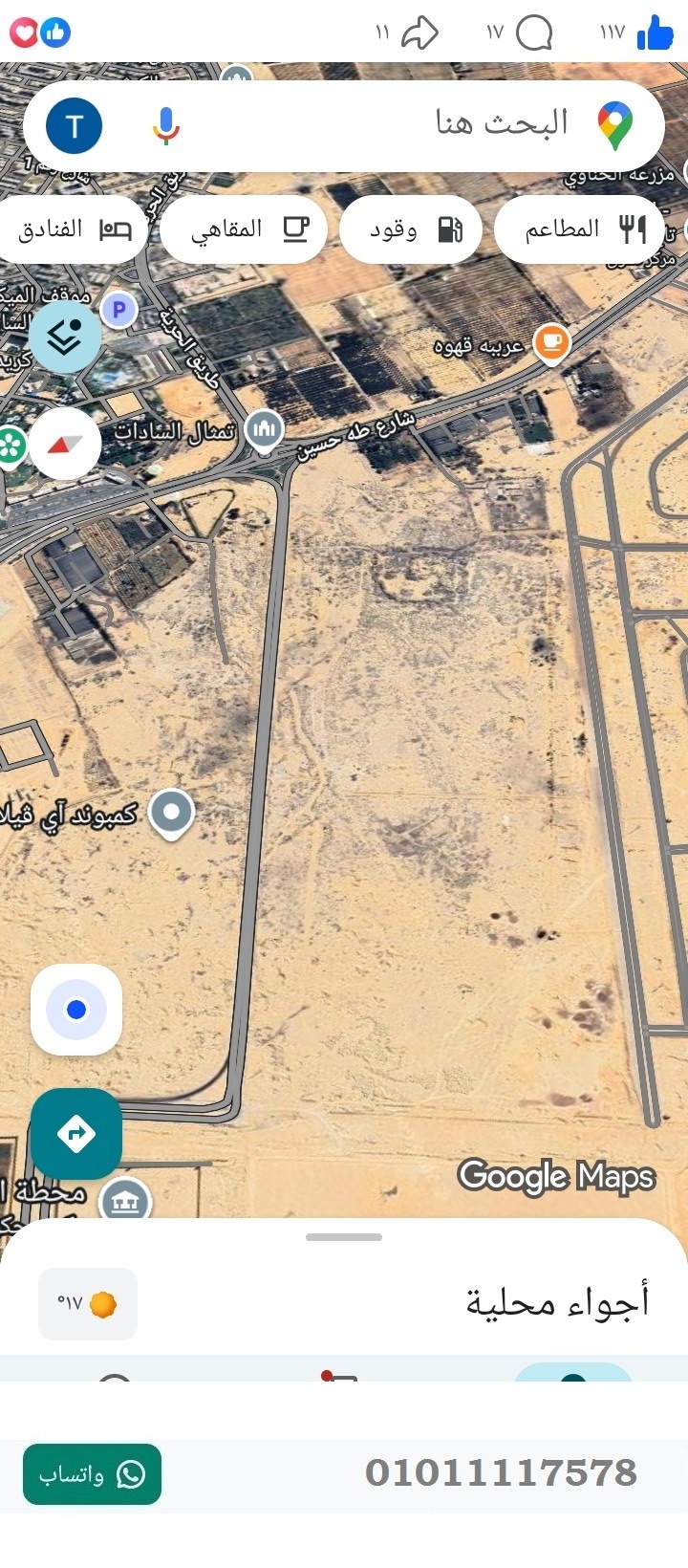Tap the microphone icon for voice search
Viewport: 688px width, 1568px height.
point(164,122)
